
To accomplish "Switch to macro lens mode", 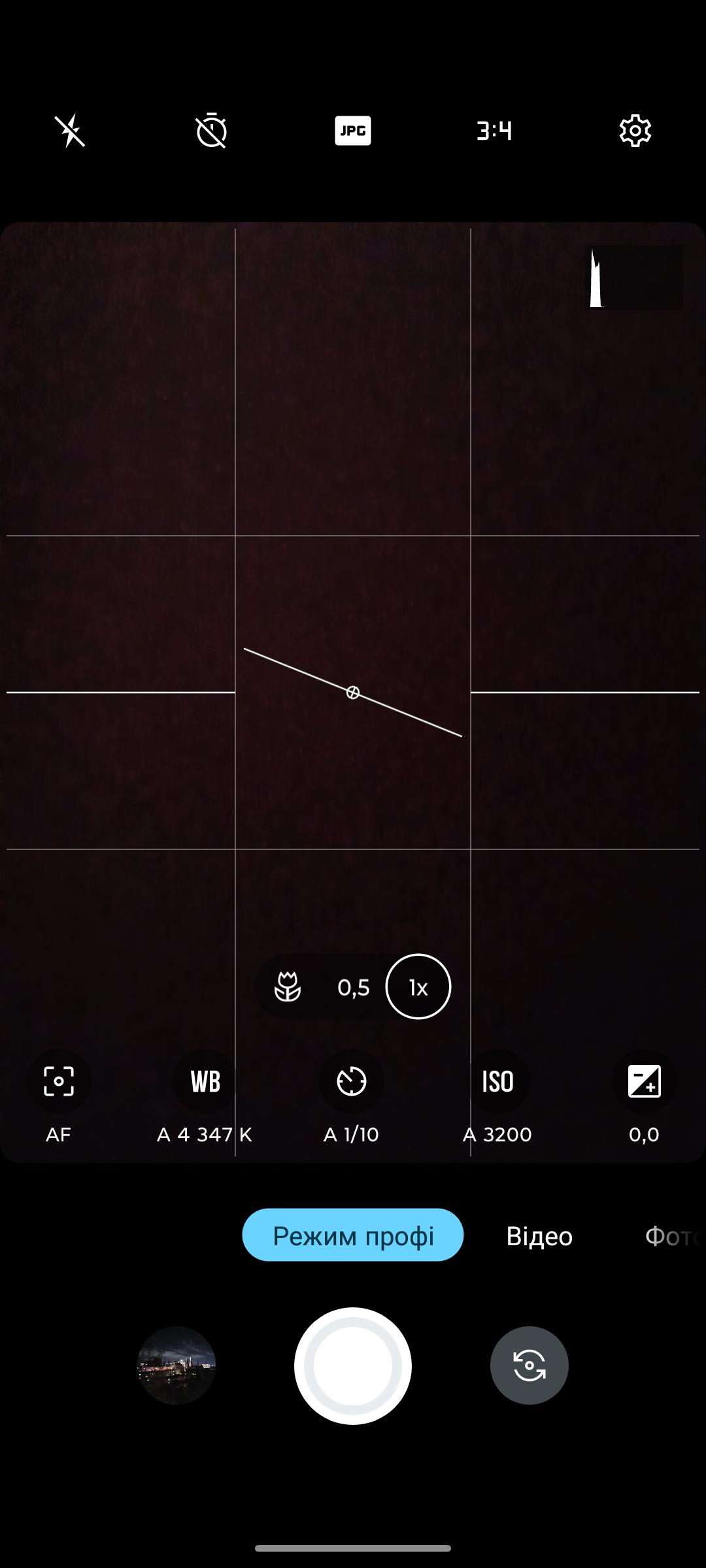I will pyautogui.click(x=288, y=987).
